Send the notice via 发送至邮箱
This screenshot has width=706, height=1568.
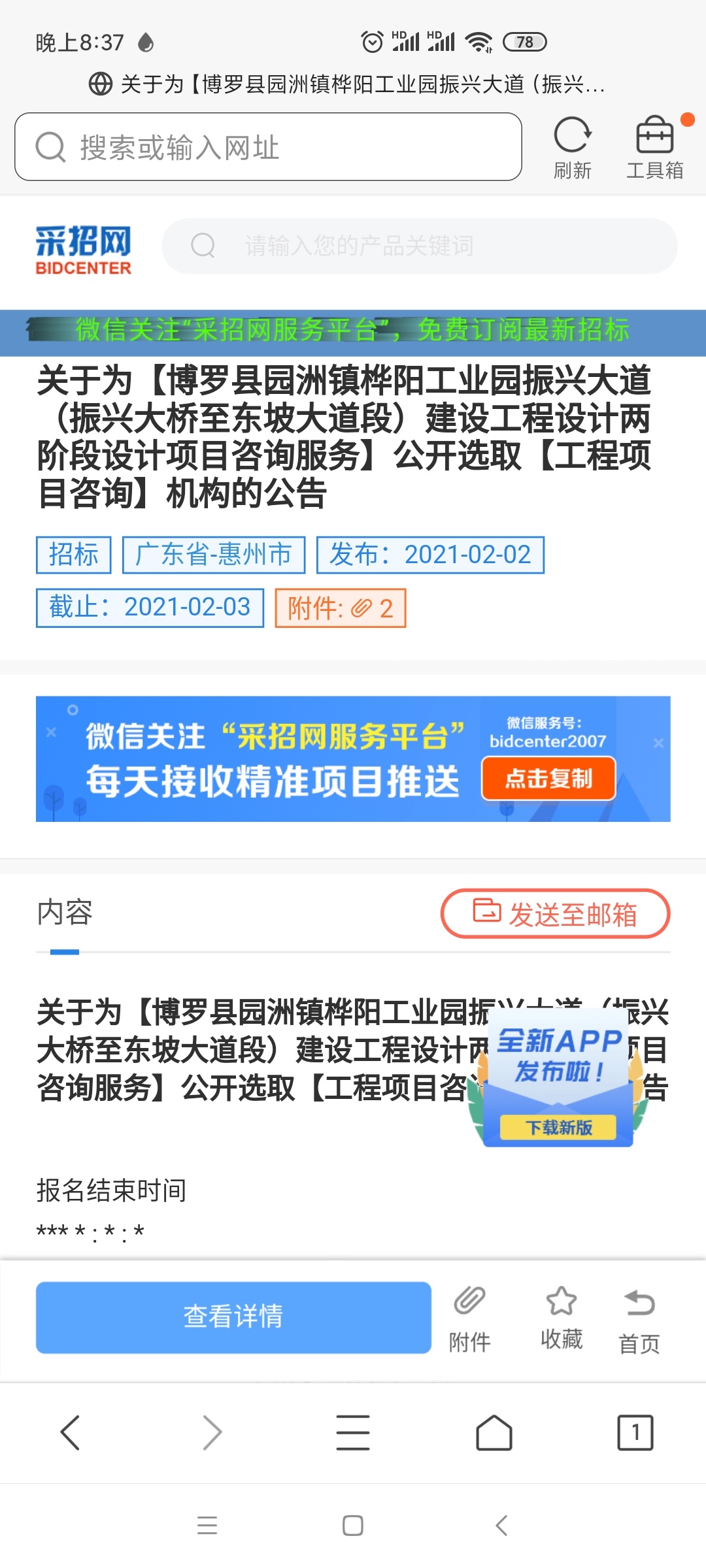point(555,913)
